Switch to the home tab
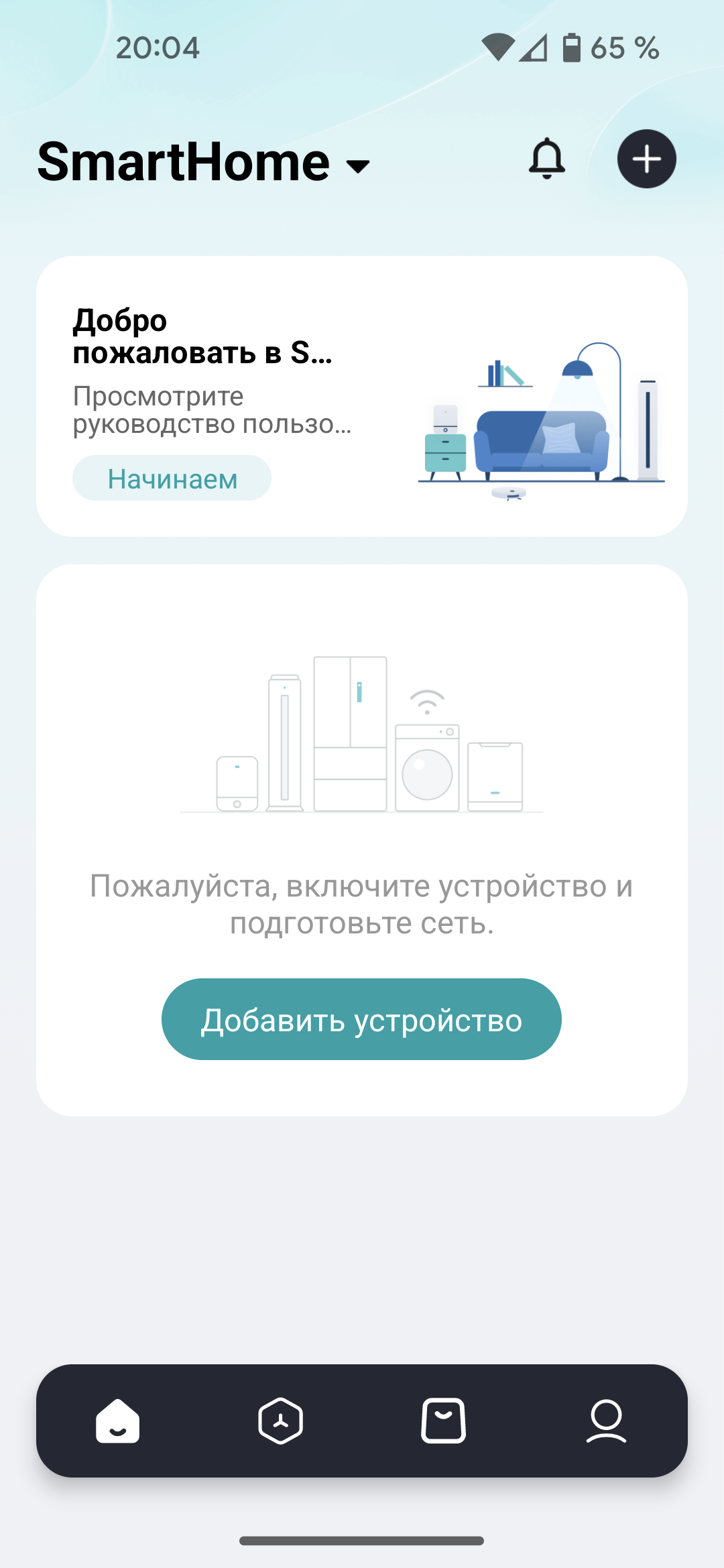724x1568 pixels. 118,1421
